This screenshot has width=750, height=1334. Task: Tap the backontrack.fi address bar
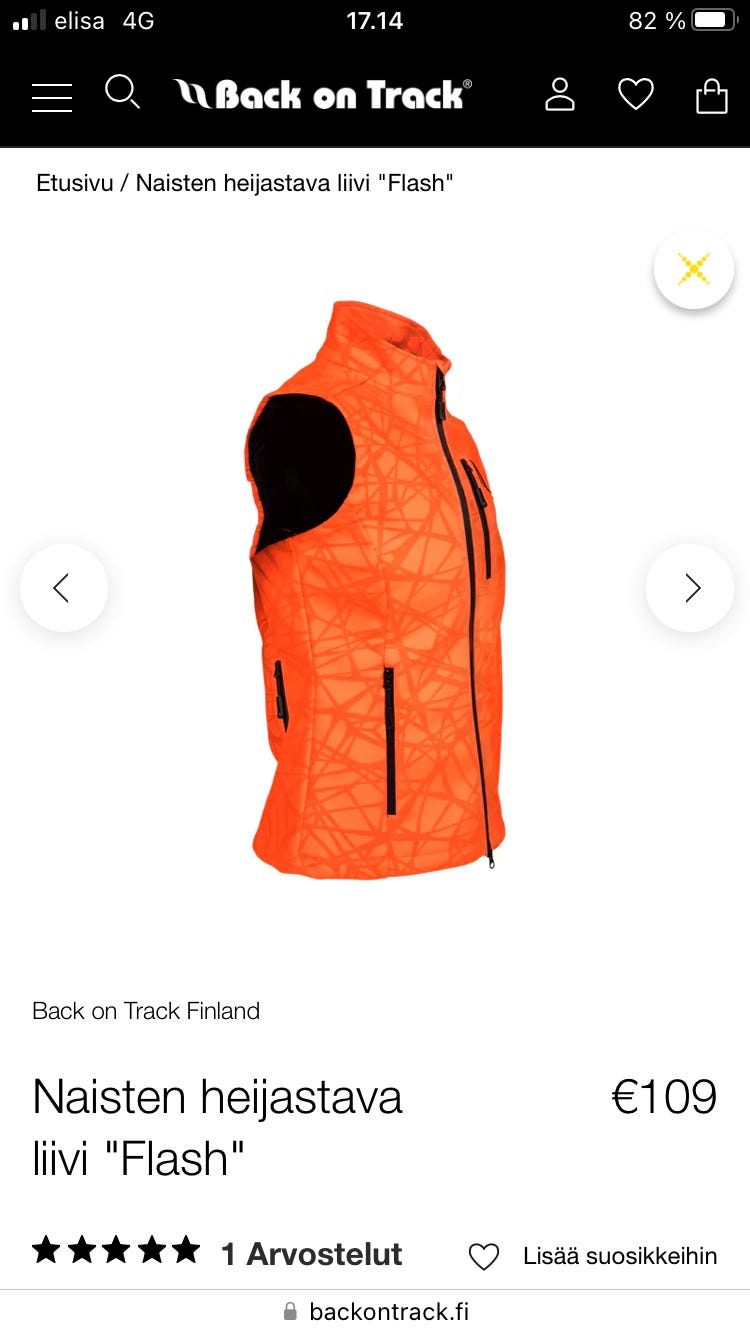(376, 1311)
